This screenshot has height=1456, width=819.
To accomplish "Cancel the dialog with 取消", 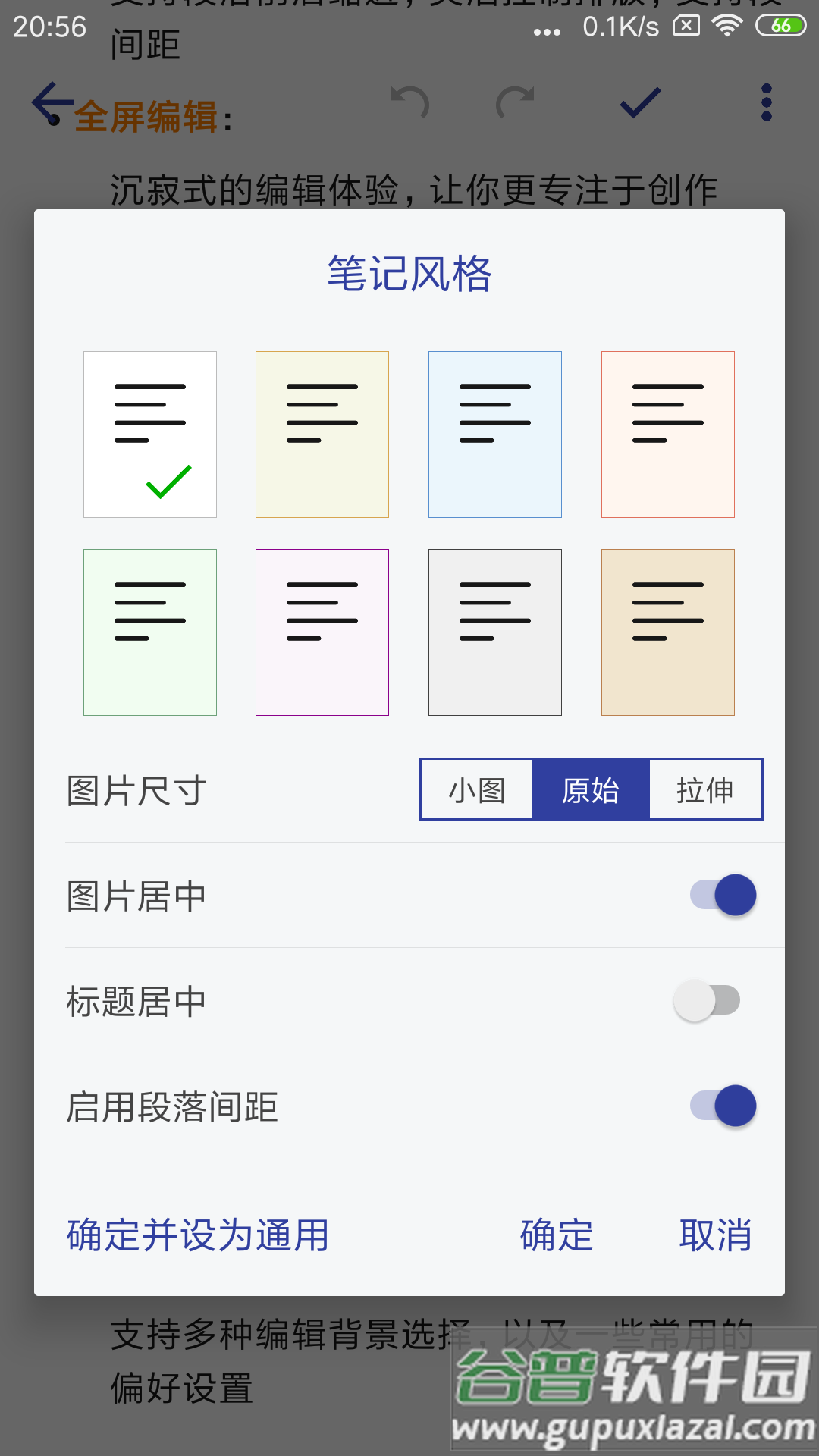I will (x=715, y=1235).
